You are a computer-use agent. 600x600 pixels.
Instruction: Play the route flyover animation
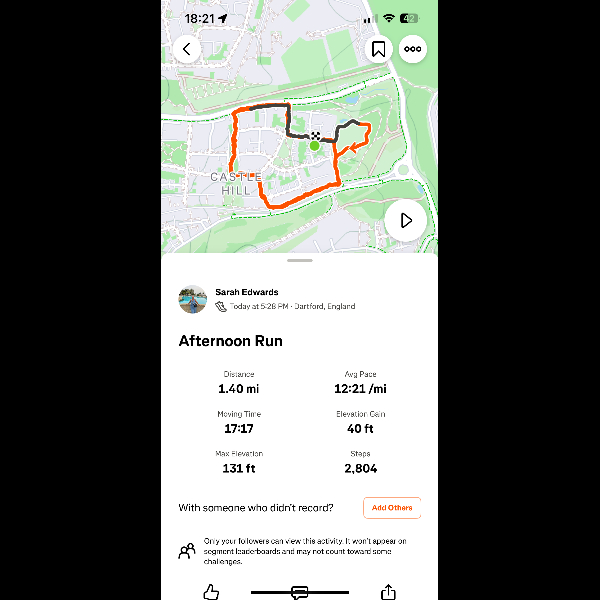click(x=405, y=220)
